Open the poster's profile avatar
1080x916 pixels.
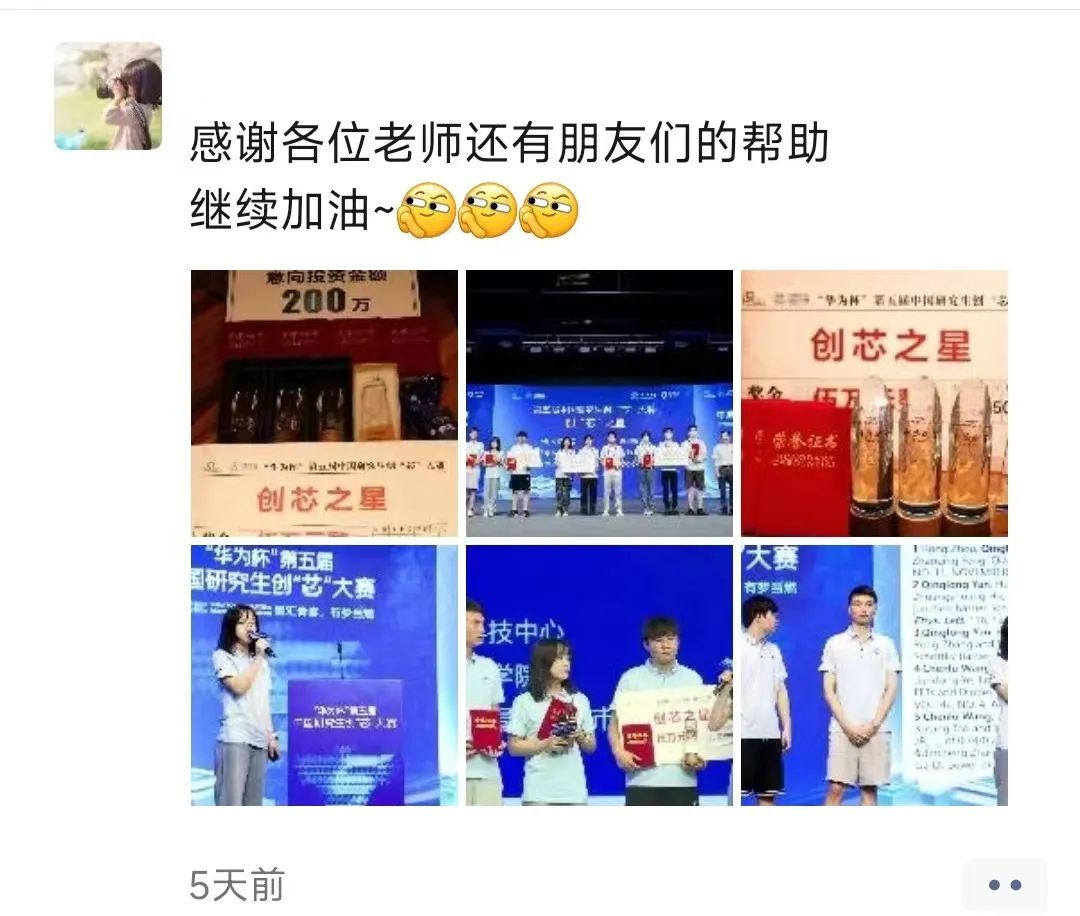click(x=108, y=96)
